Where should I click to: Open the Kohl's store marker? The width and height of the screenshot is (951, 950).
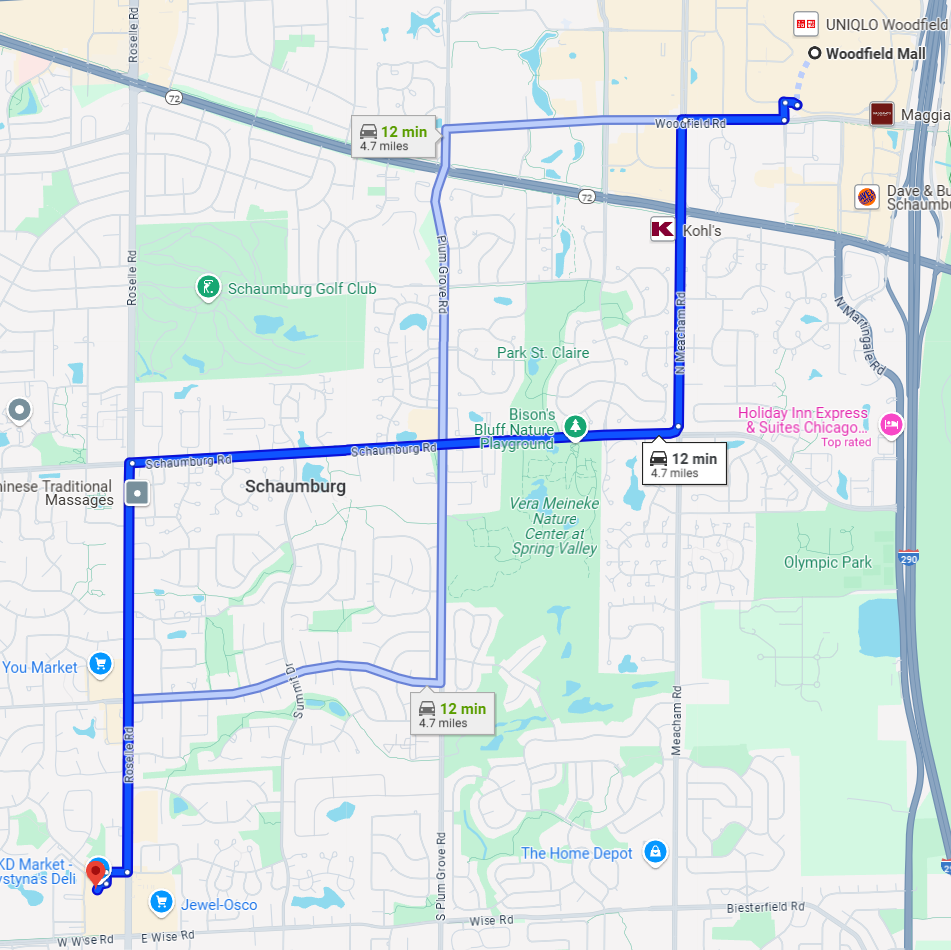pyautogui.click(x=662, y=229)
